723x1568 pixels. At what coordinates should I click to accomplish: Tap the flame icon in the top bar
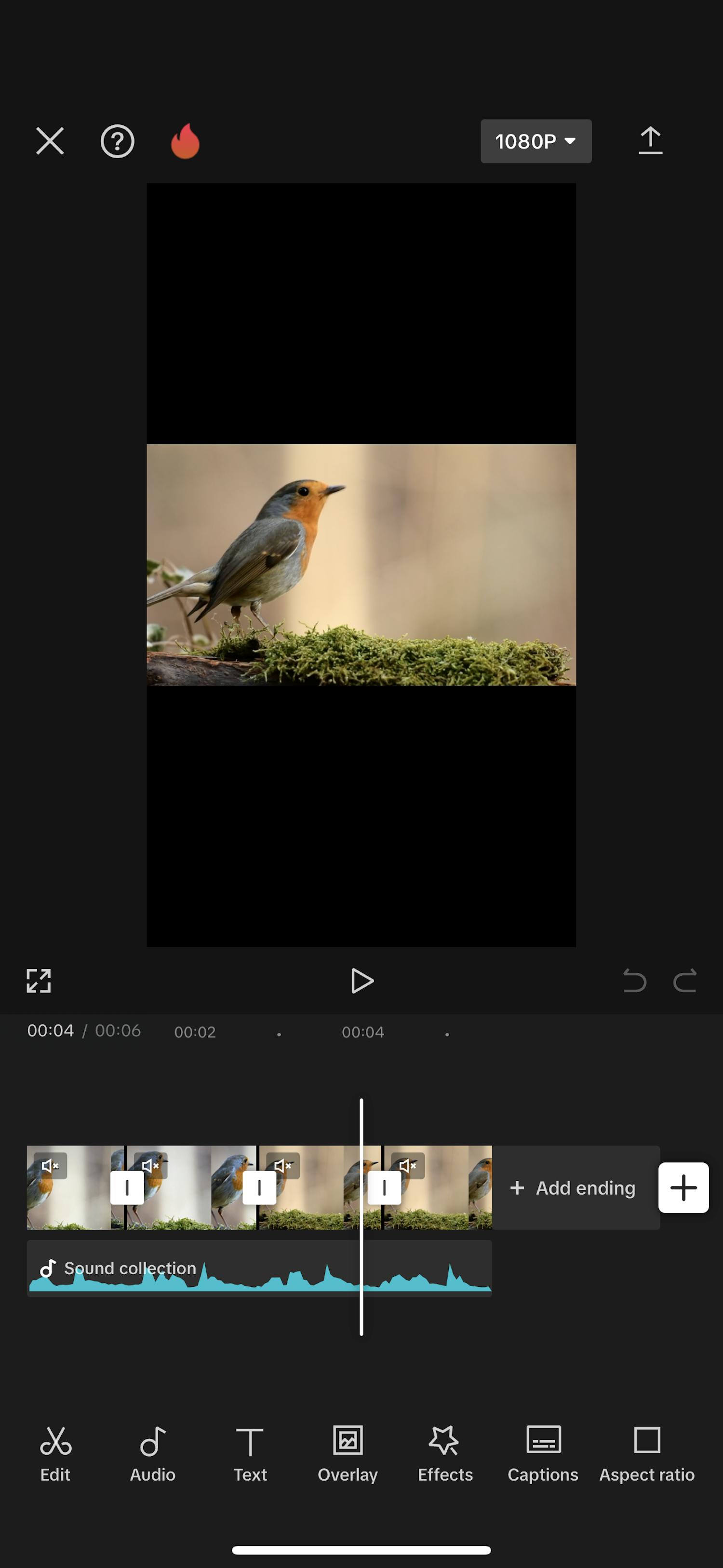pyautogui.click(x=185, y=141)
